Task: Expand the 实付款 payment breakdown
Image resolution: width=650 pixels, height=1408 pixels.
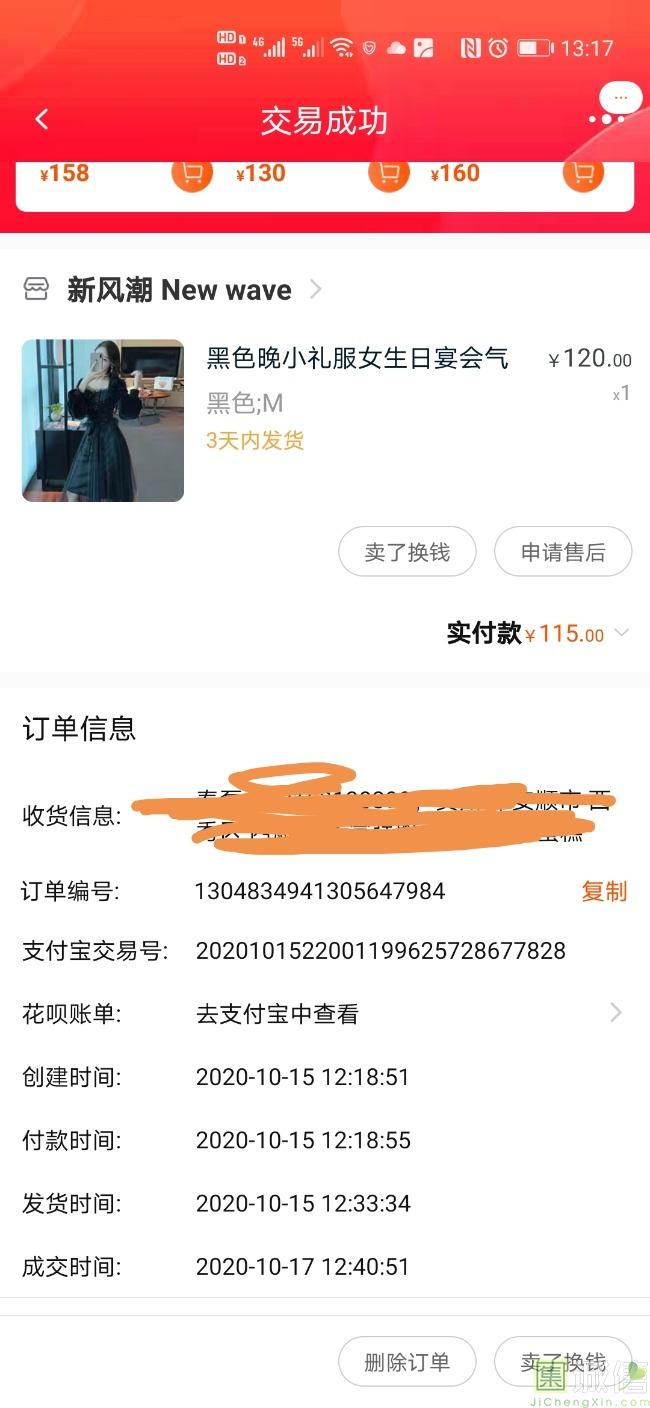Action: point(538,633)
